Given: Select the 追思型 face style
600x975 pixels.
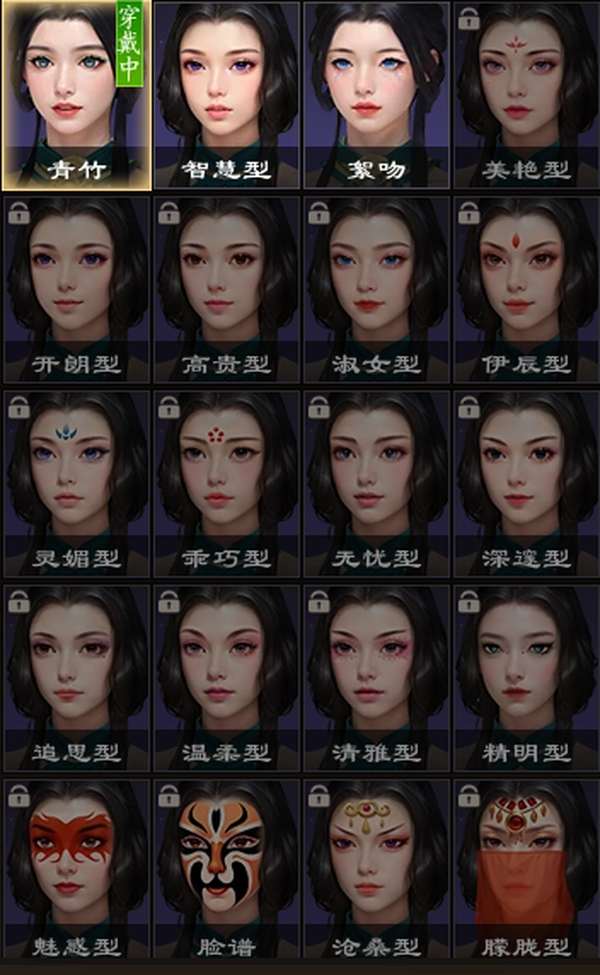Looking at the screenshot, I should point(76,678).
